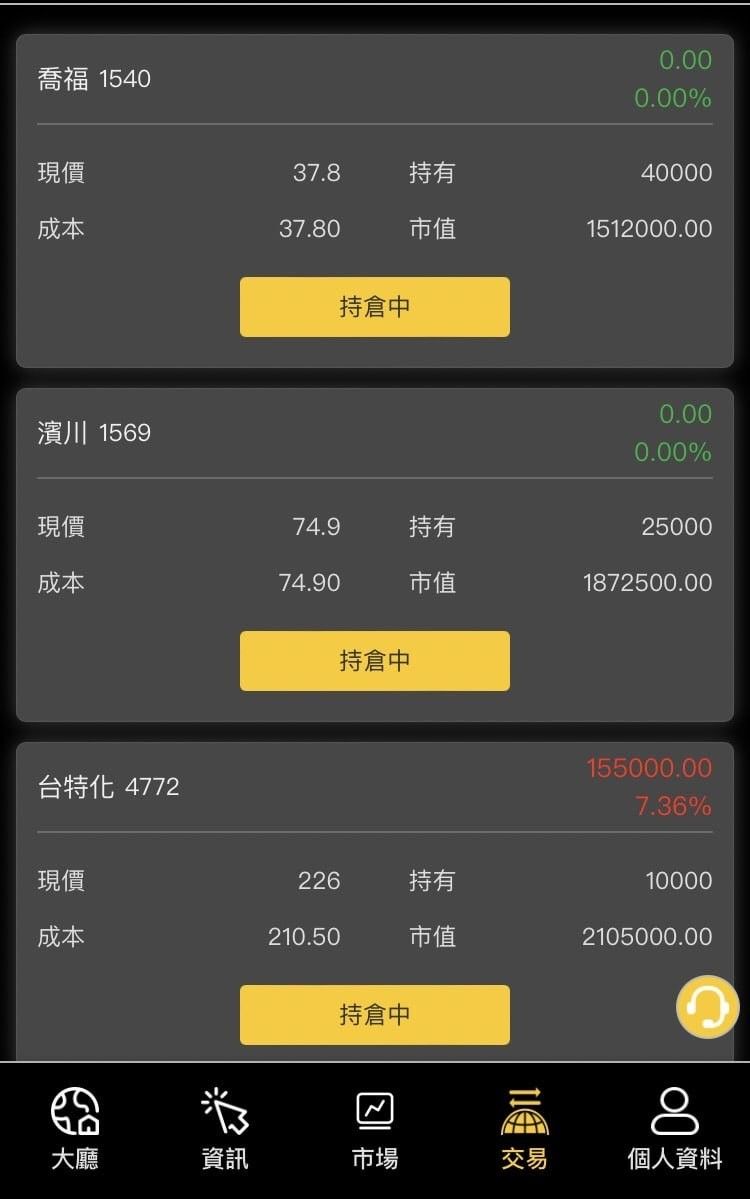The width and height of the screenshot is (750, 1199).
Task: Go to the 市場 tab
Action: point(375,1130)
